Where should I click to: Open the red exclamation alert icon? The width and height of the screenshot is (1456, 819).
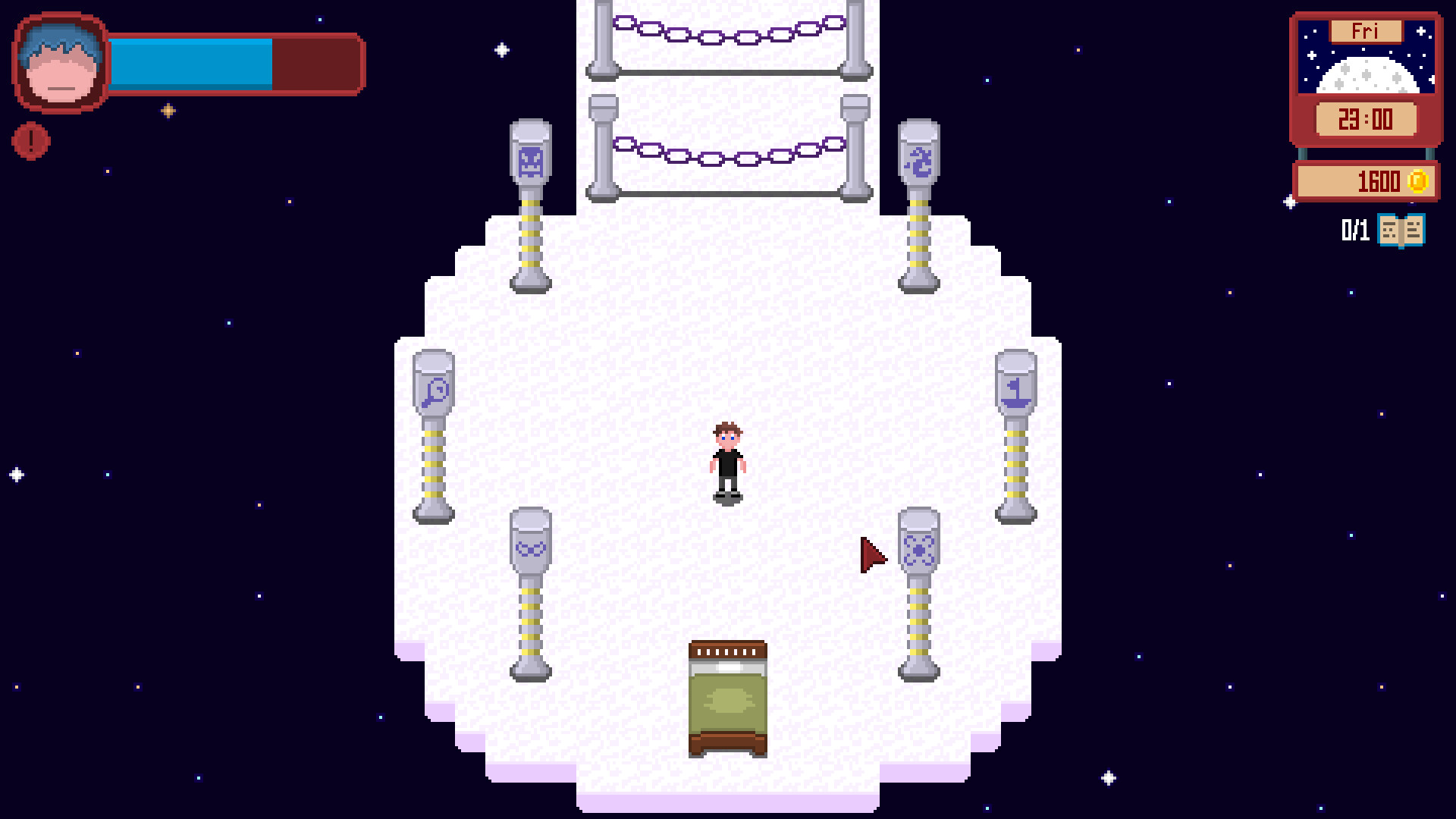coord(31,141)
